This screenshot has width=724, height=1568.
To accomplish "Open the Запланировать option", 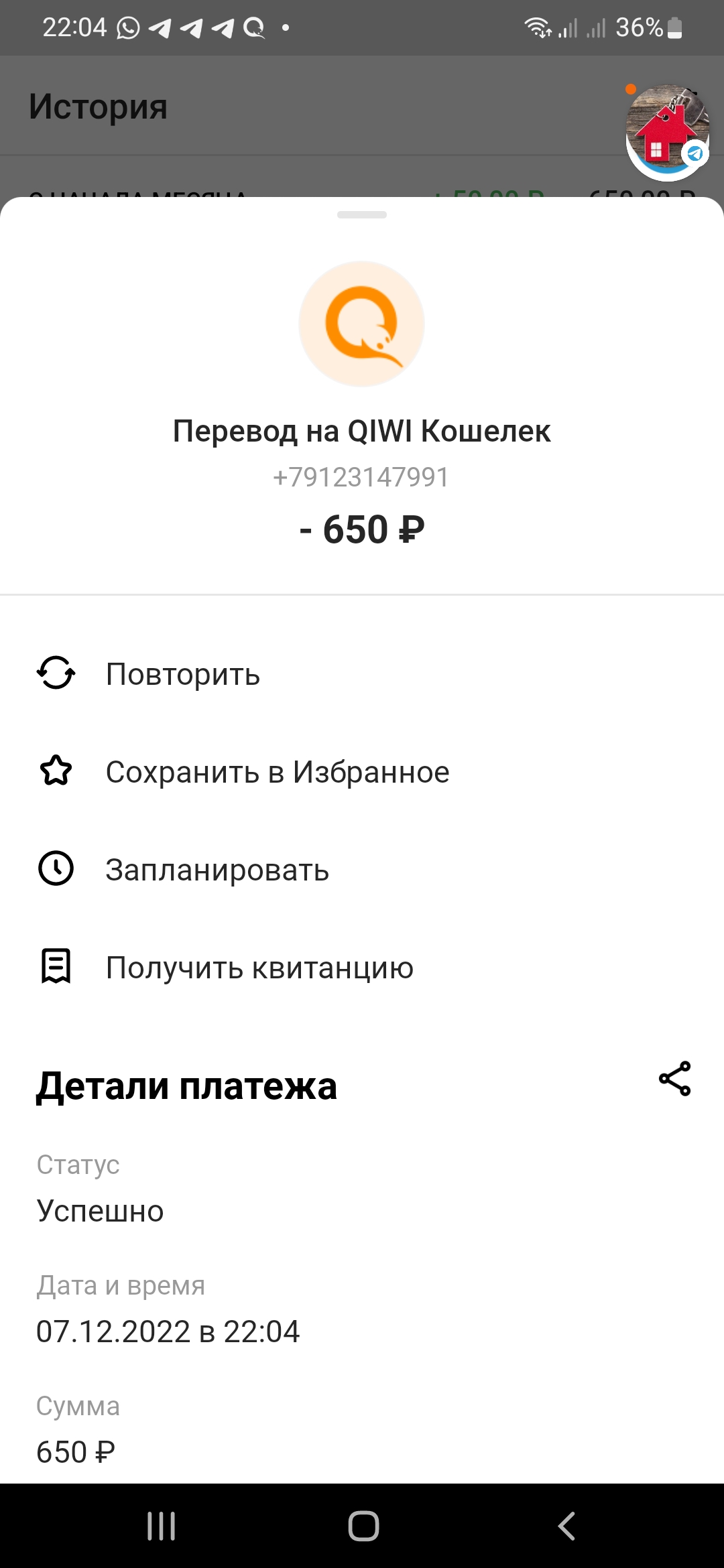I will coord(362,869).
